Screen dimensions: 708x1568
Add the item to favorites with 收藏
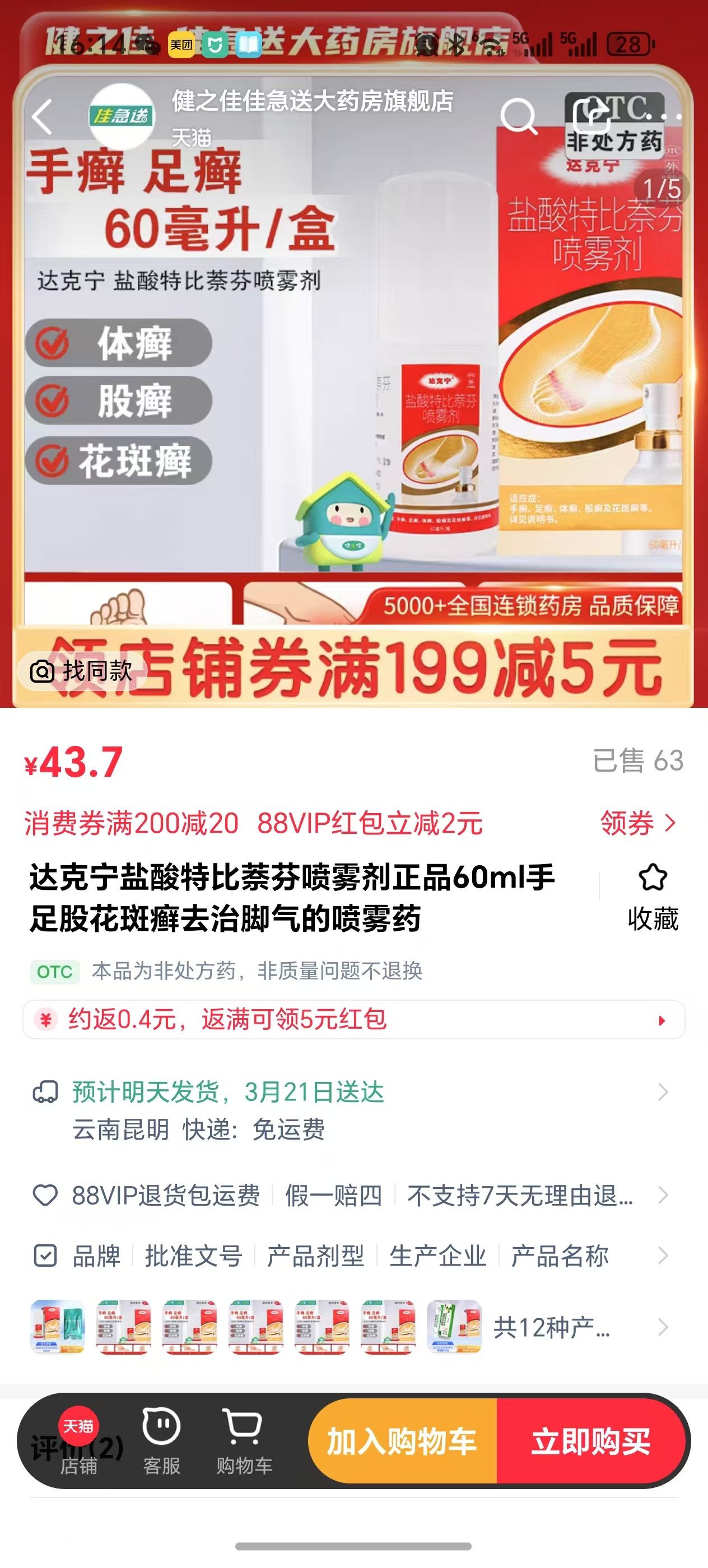(653, 898)
